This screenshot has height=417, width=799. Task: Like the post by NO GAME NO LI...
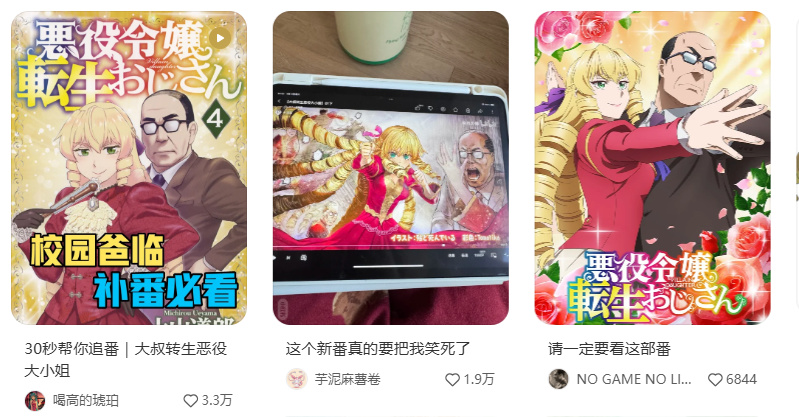click(x=715, y=379)
